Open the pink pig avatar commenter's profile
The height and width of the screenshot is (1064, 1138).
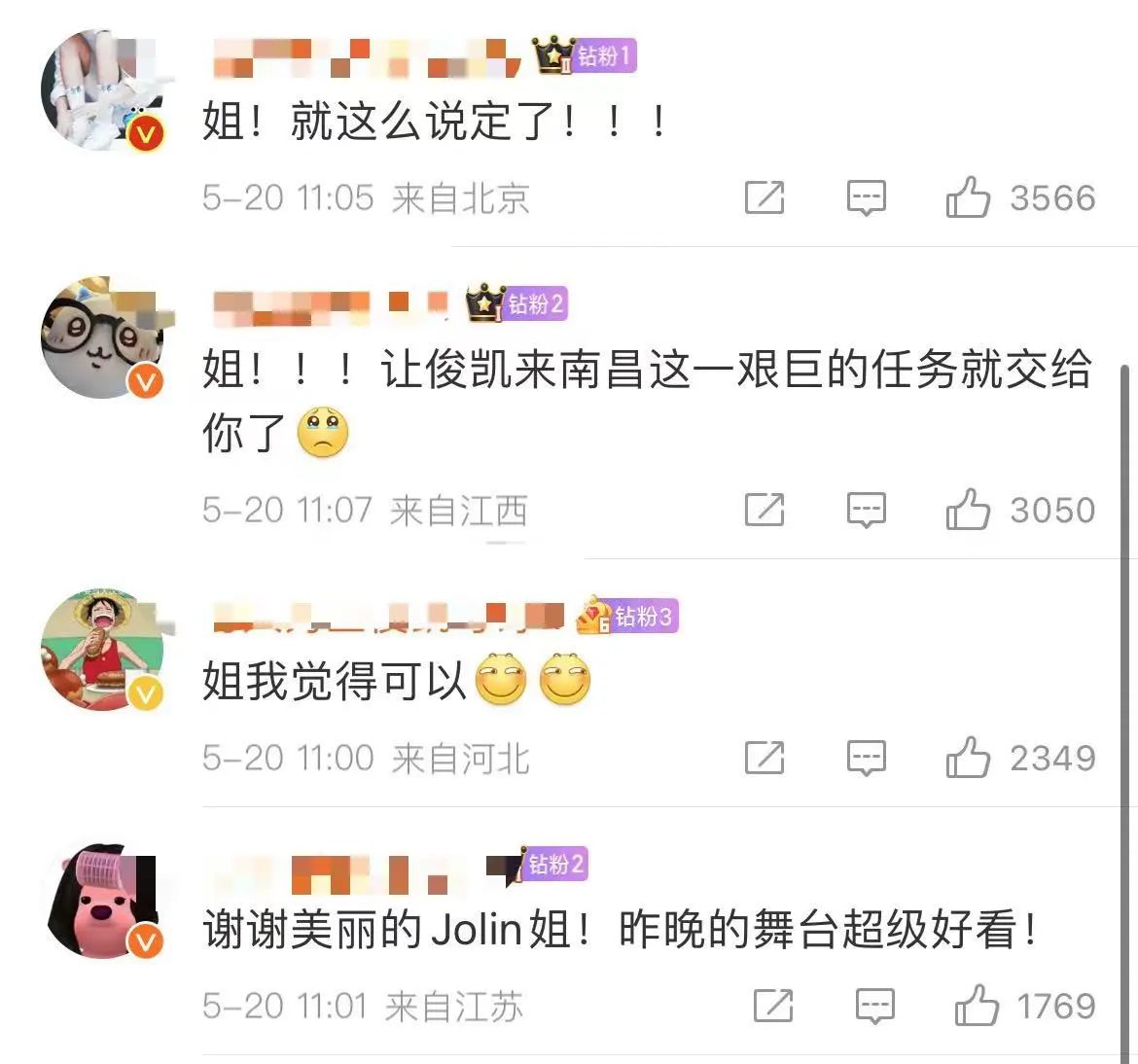click(x=101, y=900)
